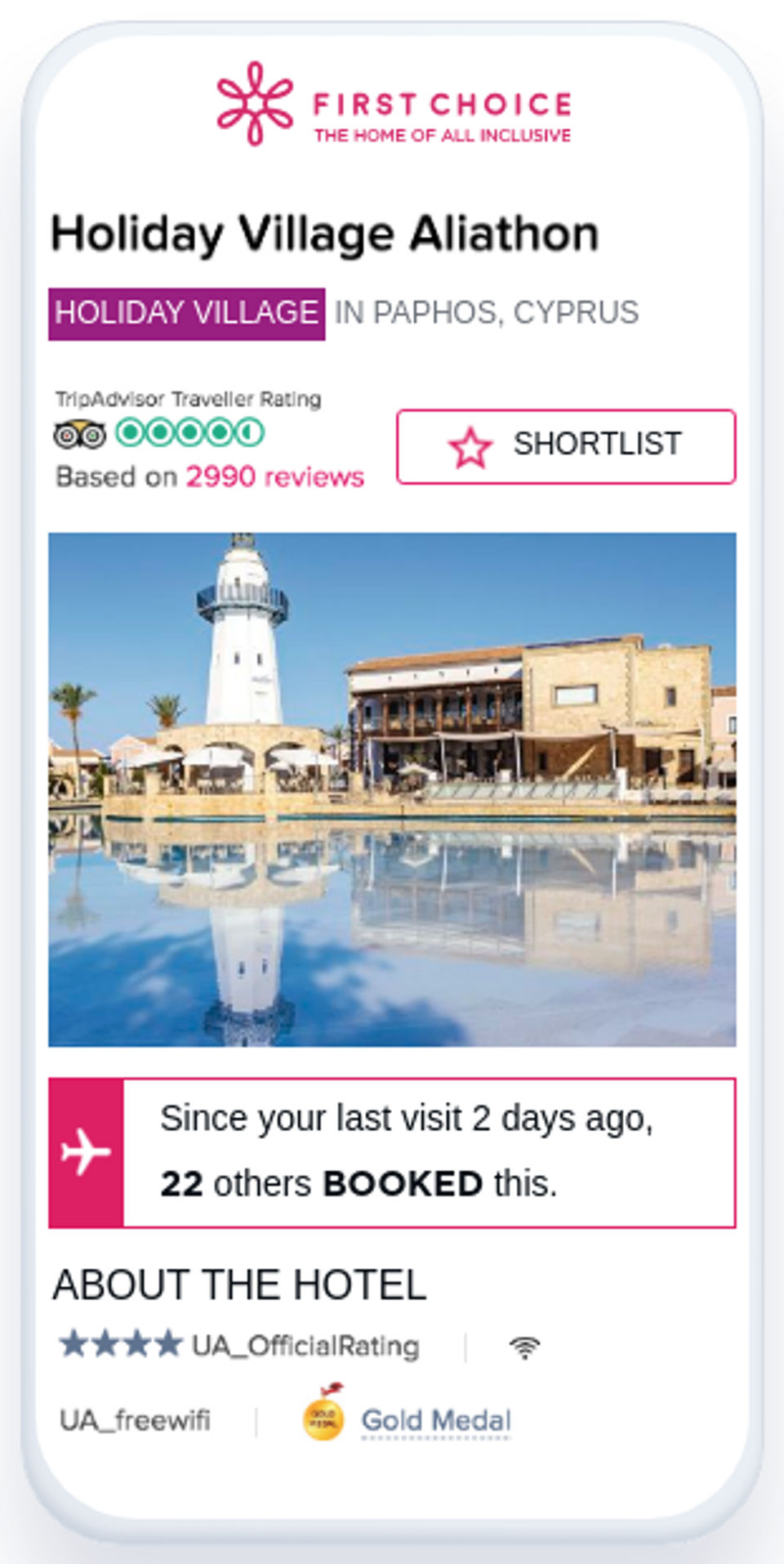Add hotel to shortlist
The image size is (784, 1564).
tap(565, 446)
